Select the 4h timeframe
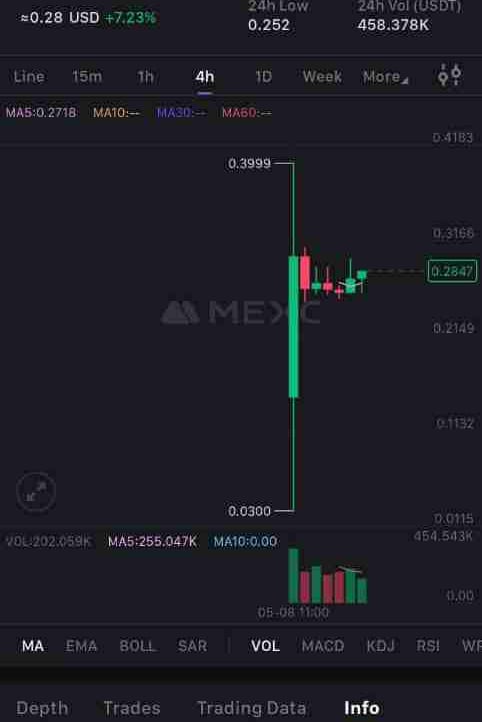The image size is (482, 722). click(205, 76)
